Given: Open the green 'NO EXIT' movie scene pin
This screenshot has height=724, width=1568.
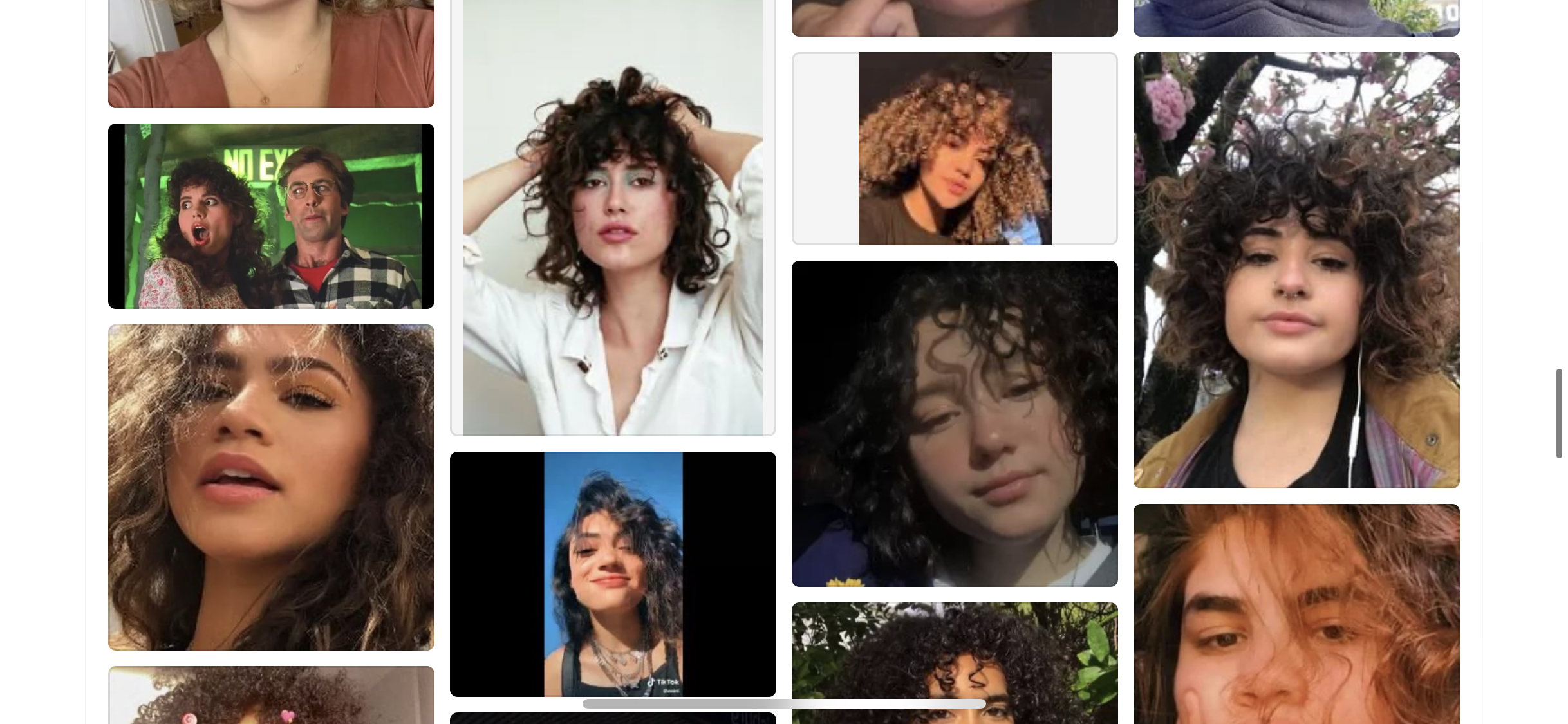Looking at the screenshot, I should point(271,216).
